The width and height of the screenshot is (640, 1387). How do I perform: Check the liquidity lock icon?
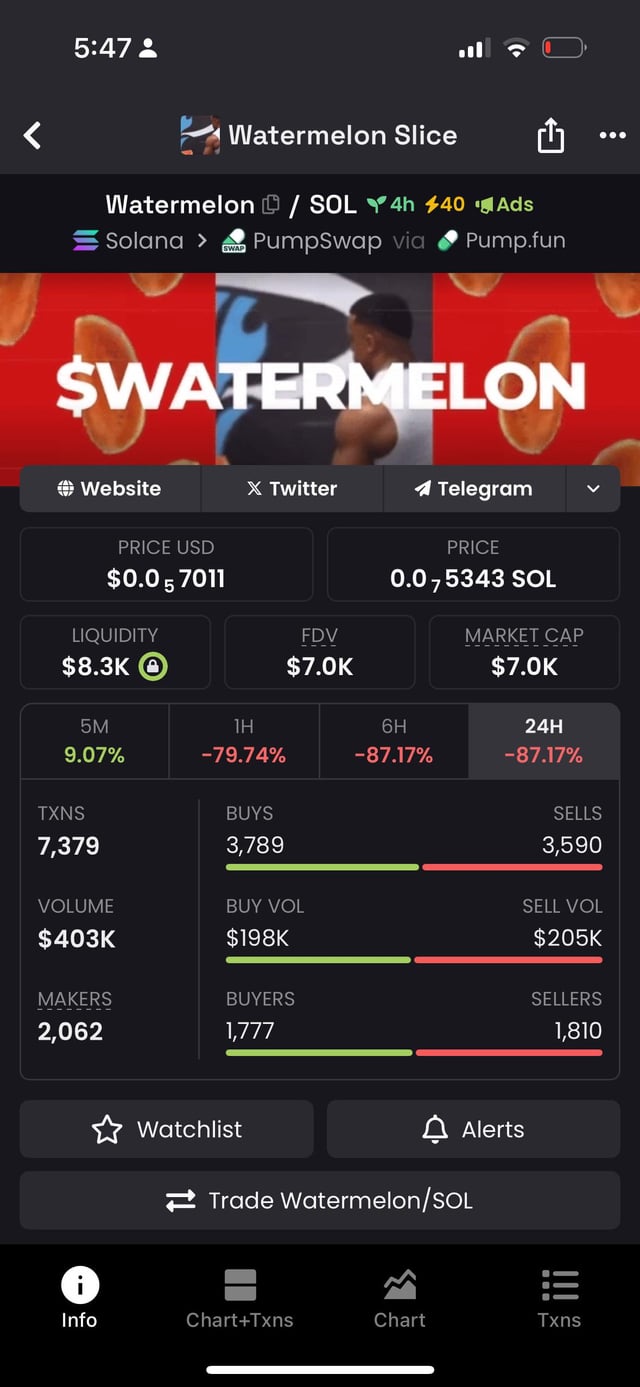click(x=153, y=667)
